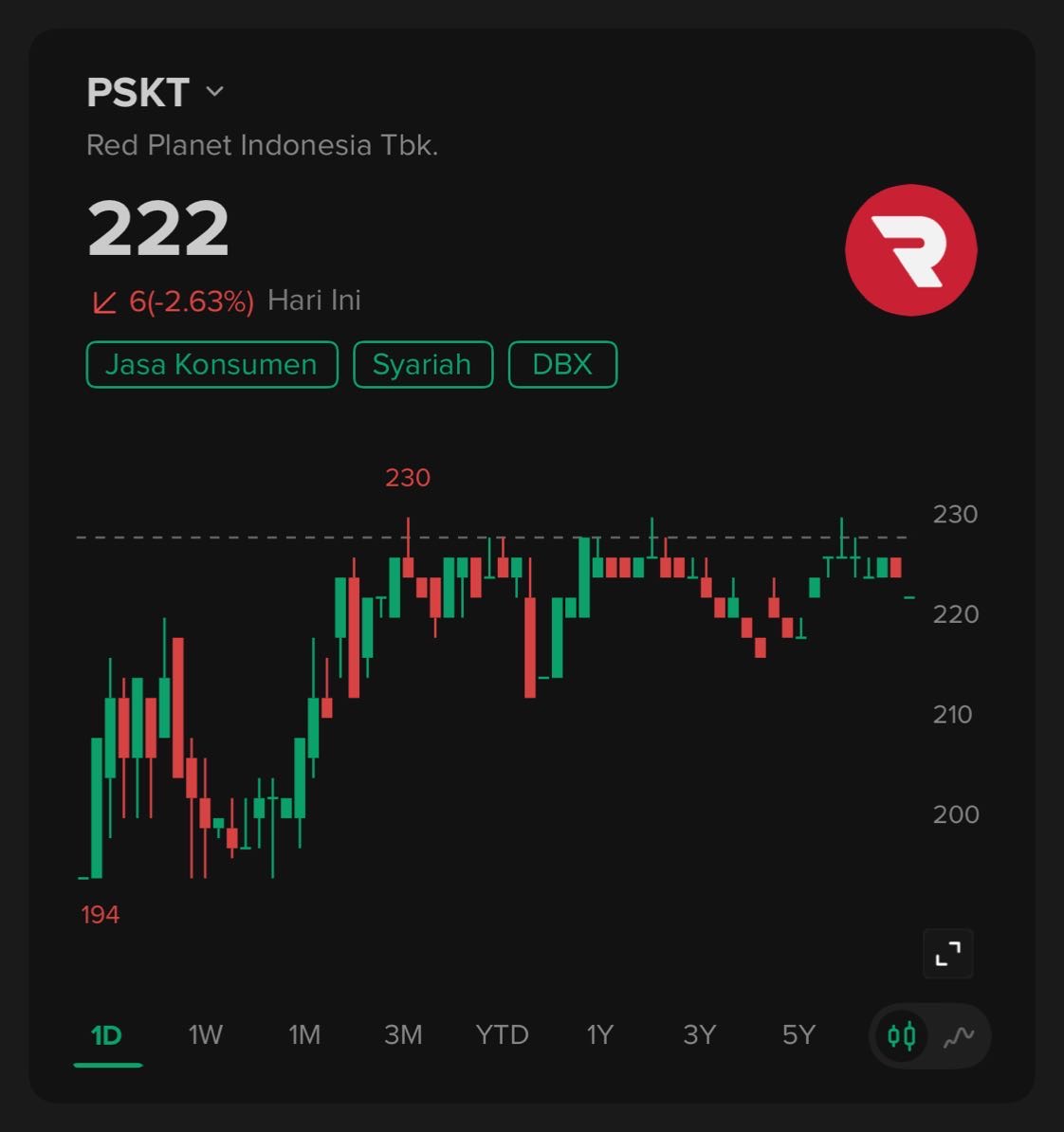
Task: Select the DBX chip
Action: click(562, 365)
